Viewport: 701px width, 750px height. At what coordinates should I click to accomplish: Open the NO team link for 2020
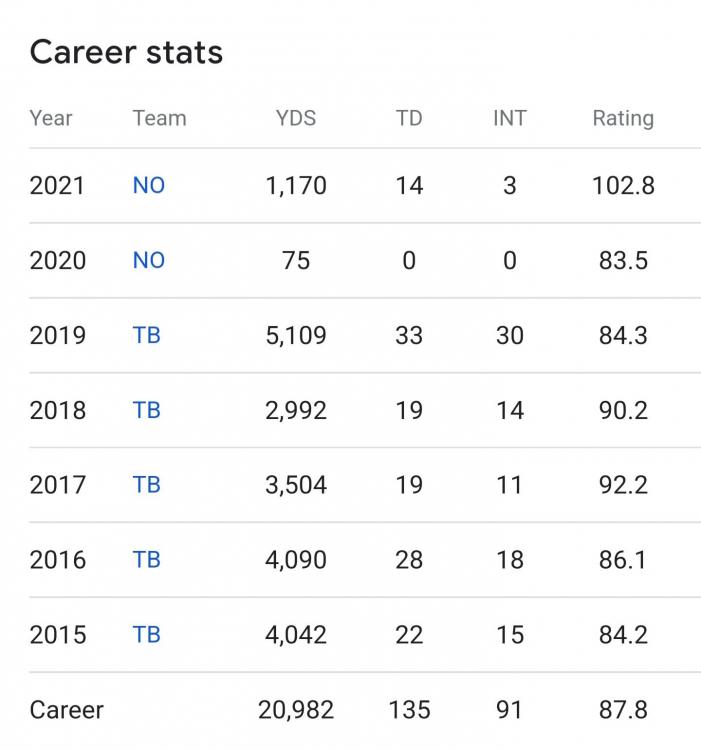[148, 261]
